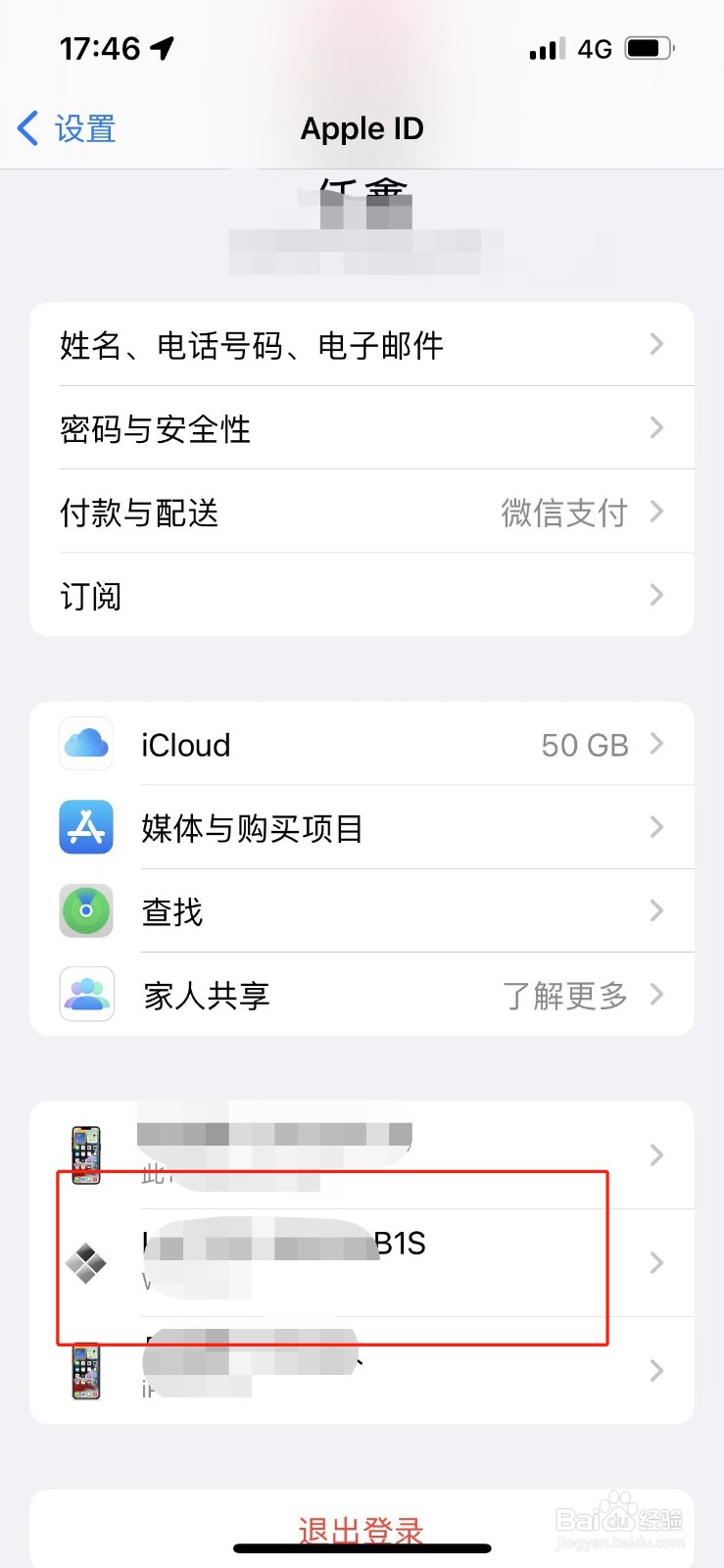Image resolution: width=724 pixels, height=1568 pixels.
Task: Tap the App Store icon beside 媒体与购买项目
Action: click(x=85, y=828)
